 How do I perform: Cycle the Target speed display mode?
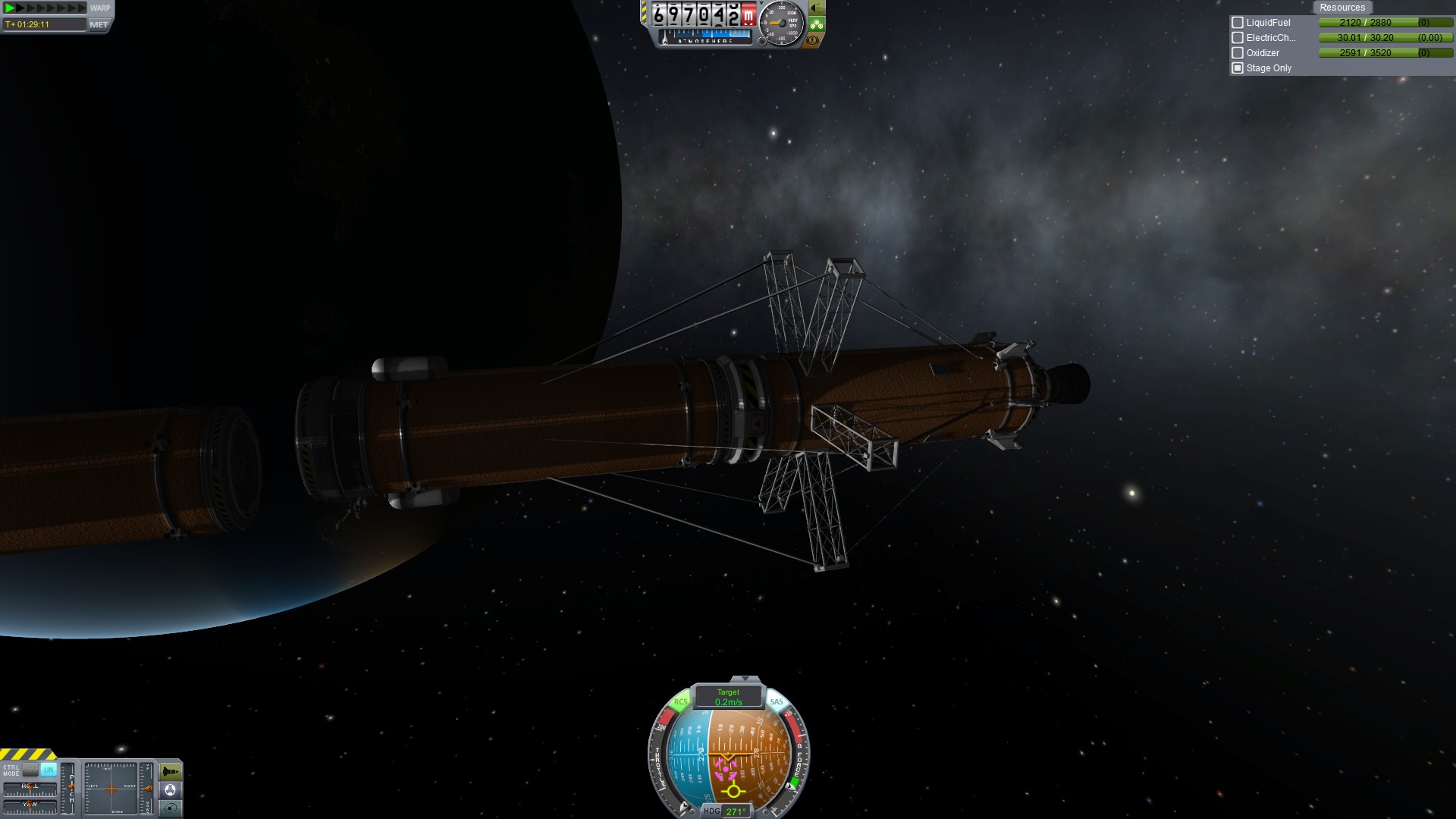[728, 696]
